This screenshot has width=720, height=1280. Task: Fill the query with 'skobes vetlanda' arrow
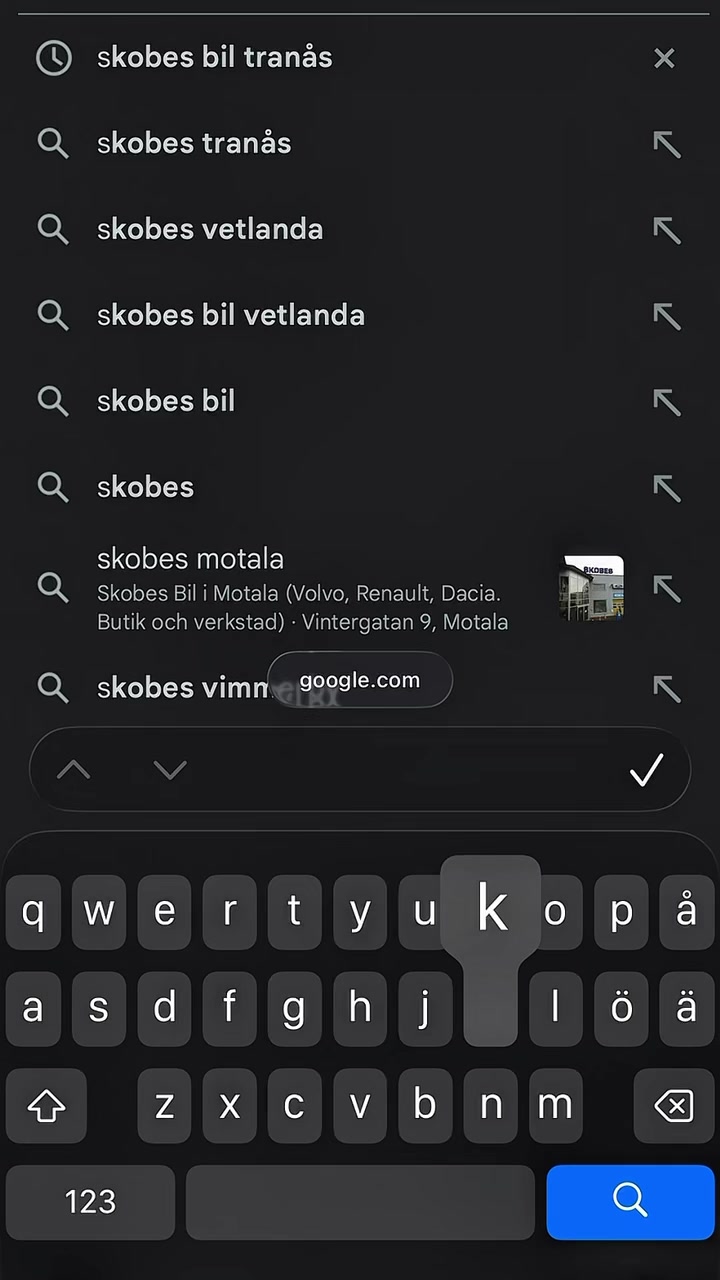[666, 230]
